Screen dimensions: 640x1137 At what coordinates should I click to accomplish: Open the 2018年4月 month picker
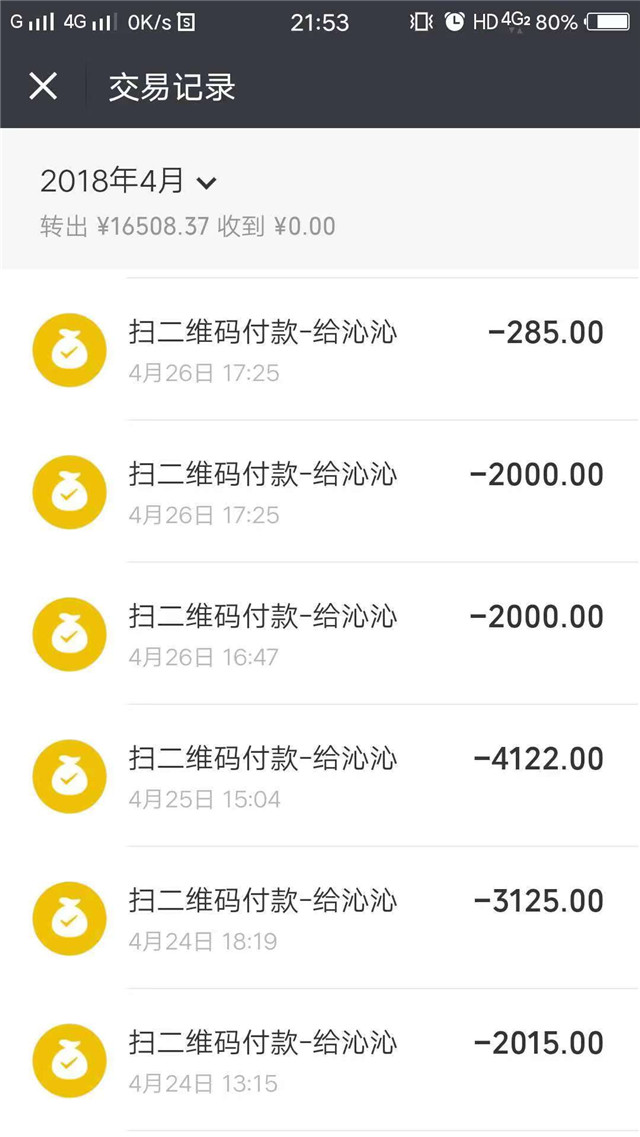click(x=128, y=181)
